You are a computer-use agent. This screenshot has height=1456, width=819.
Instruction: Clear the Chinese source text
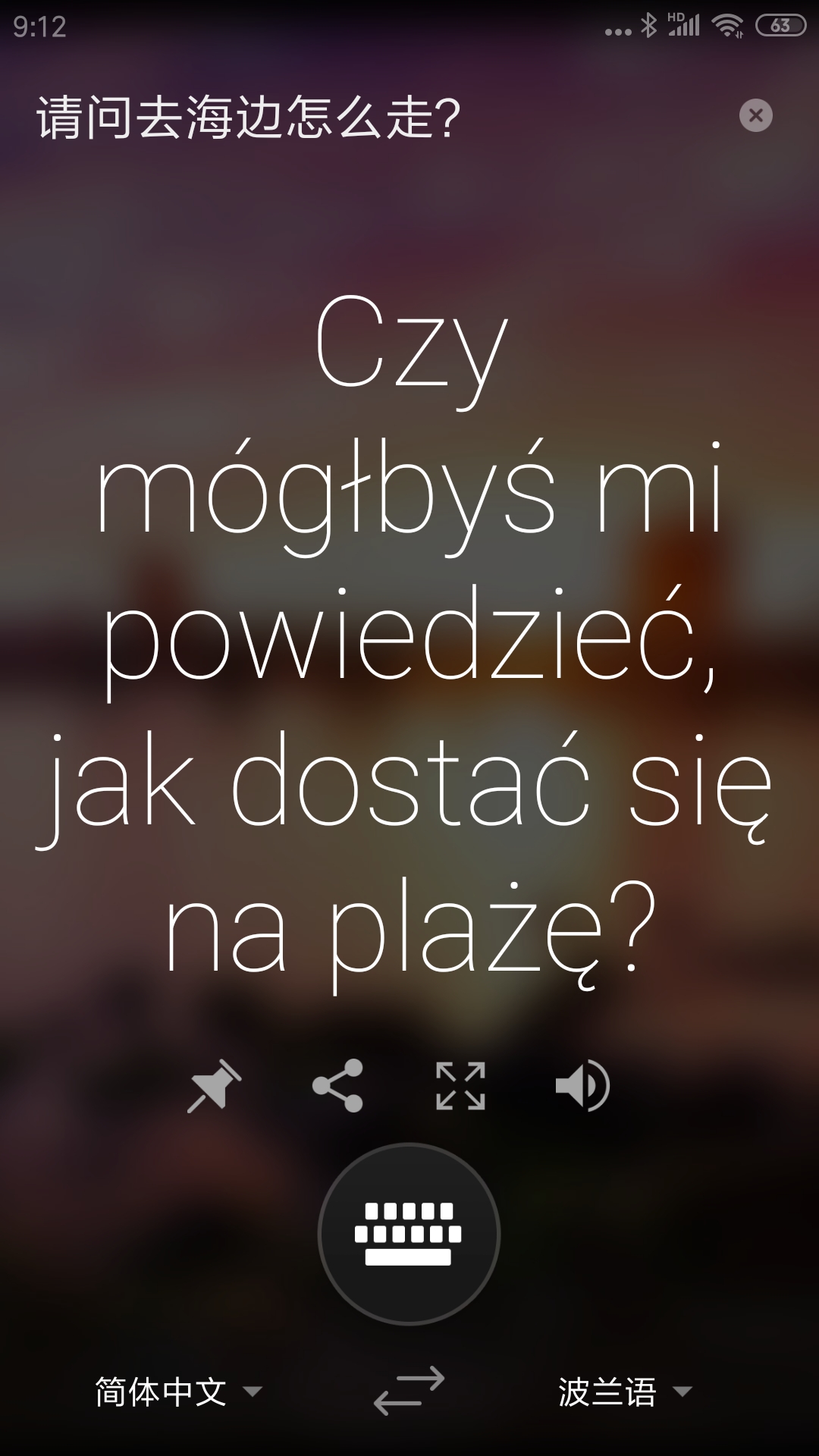(755, 116)
